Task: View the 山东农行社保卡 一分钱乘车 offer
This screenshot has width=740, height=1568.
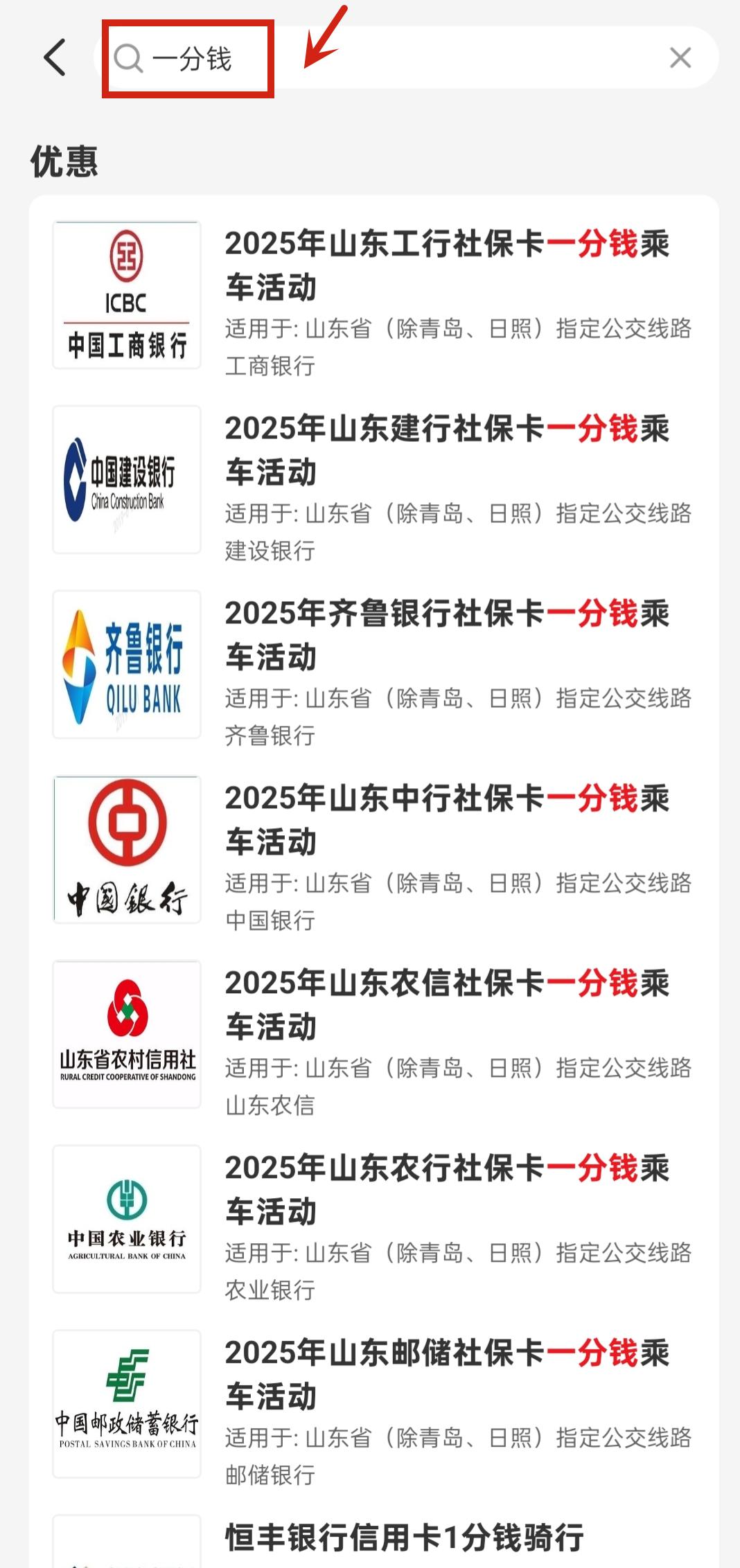Action: (x=447, y=1190)
